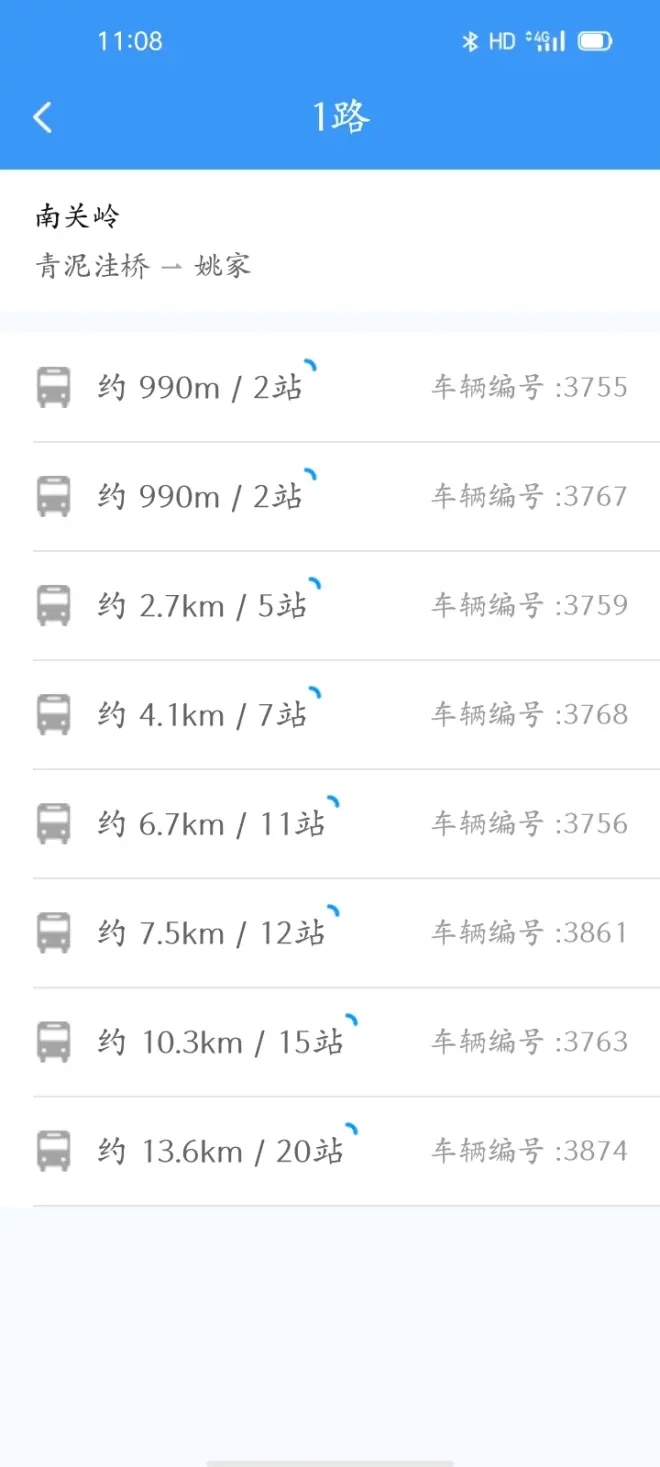View the bus 3759 at 2.7km away
The height and width of the screenshot is (1467, 660).
click(x=330, y=605)
